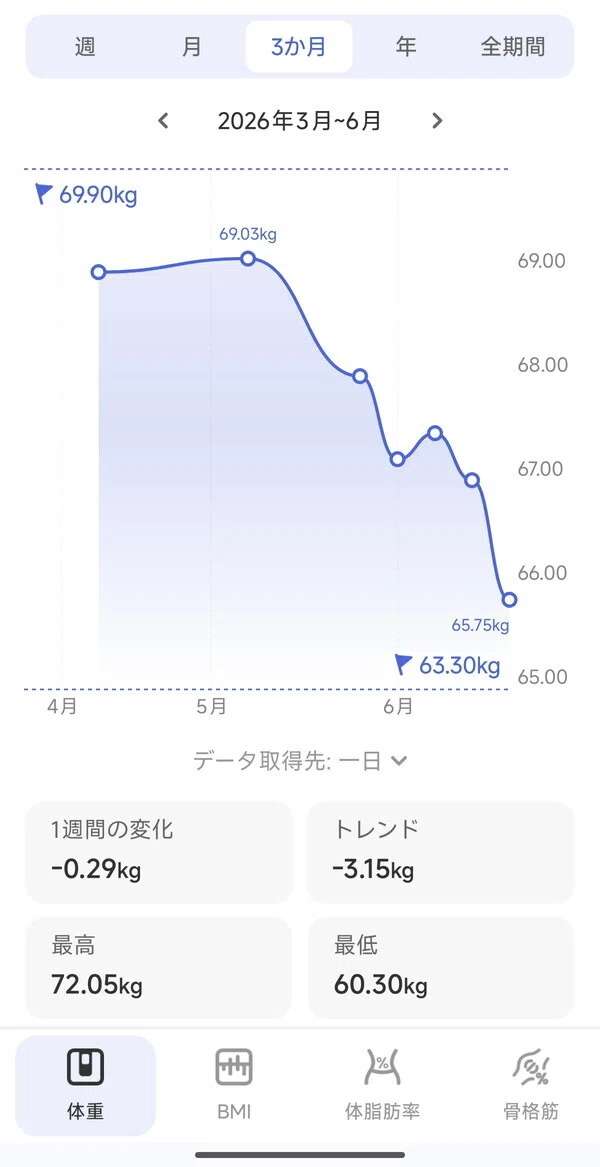Open the 体重 tab

(86, 1085)
